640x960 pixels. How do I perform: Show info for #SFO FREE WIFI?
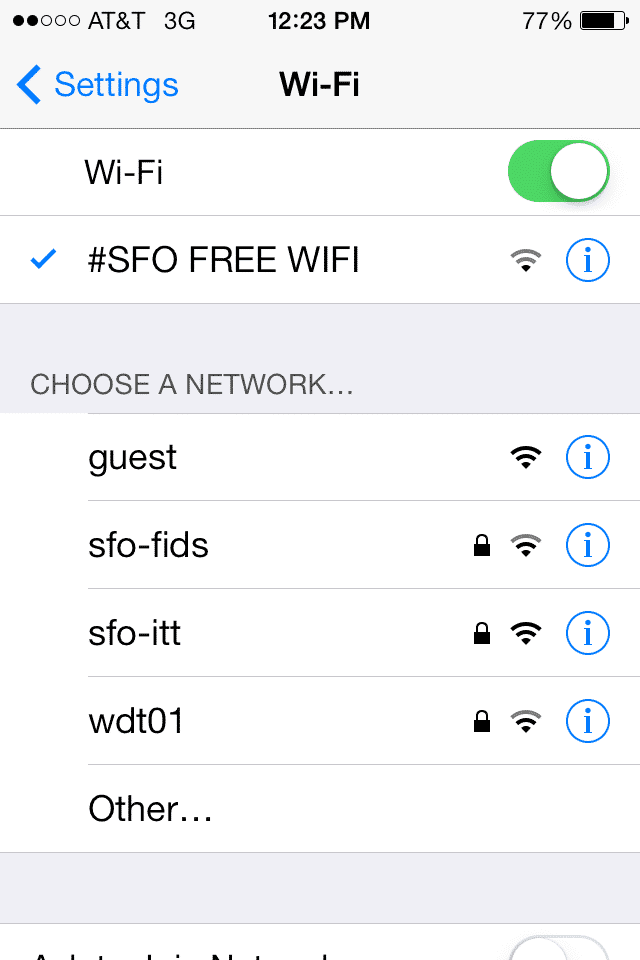(587, 261)
